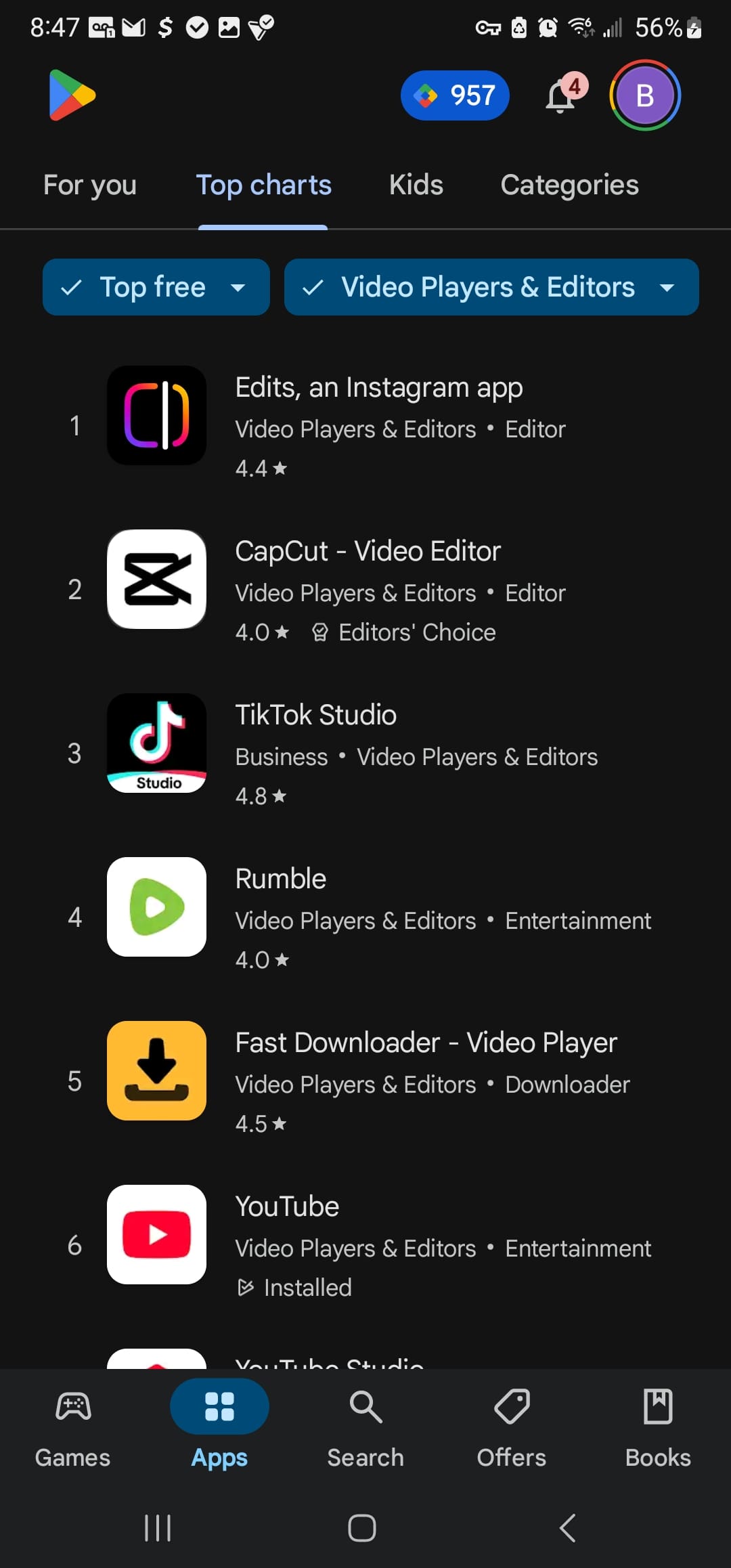Tap the system back button
731x1568 pixels.
tap(568, 1528)
